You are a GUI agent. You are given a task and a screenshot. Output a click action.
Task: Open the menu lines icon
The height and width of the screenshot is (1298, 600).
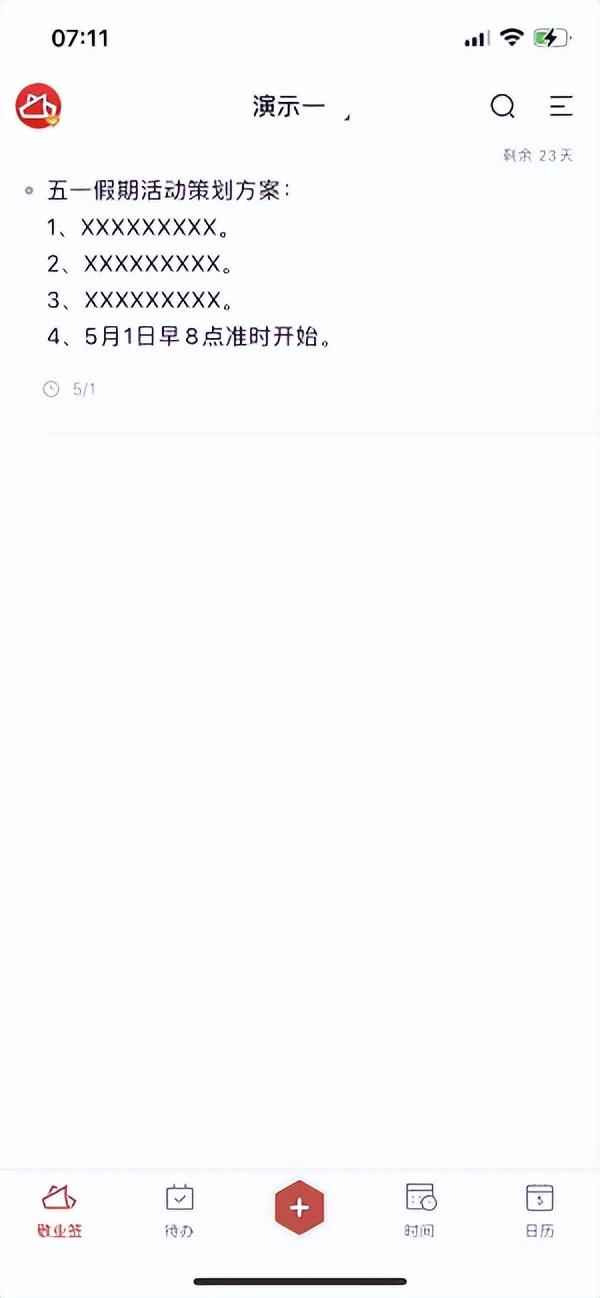click(561, 106)
